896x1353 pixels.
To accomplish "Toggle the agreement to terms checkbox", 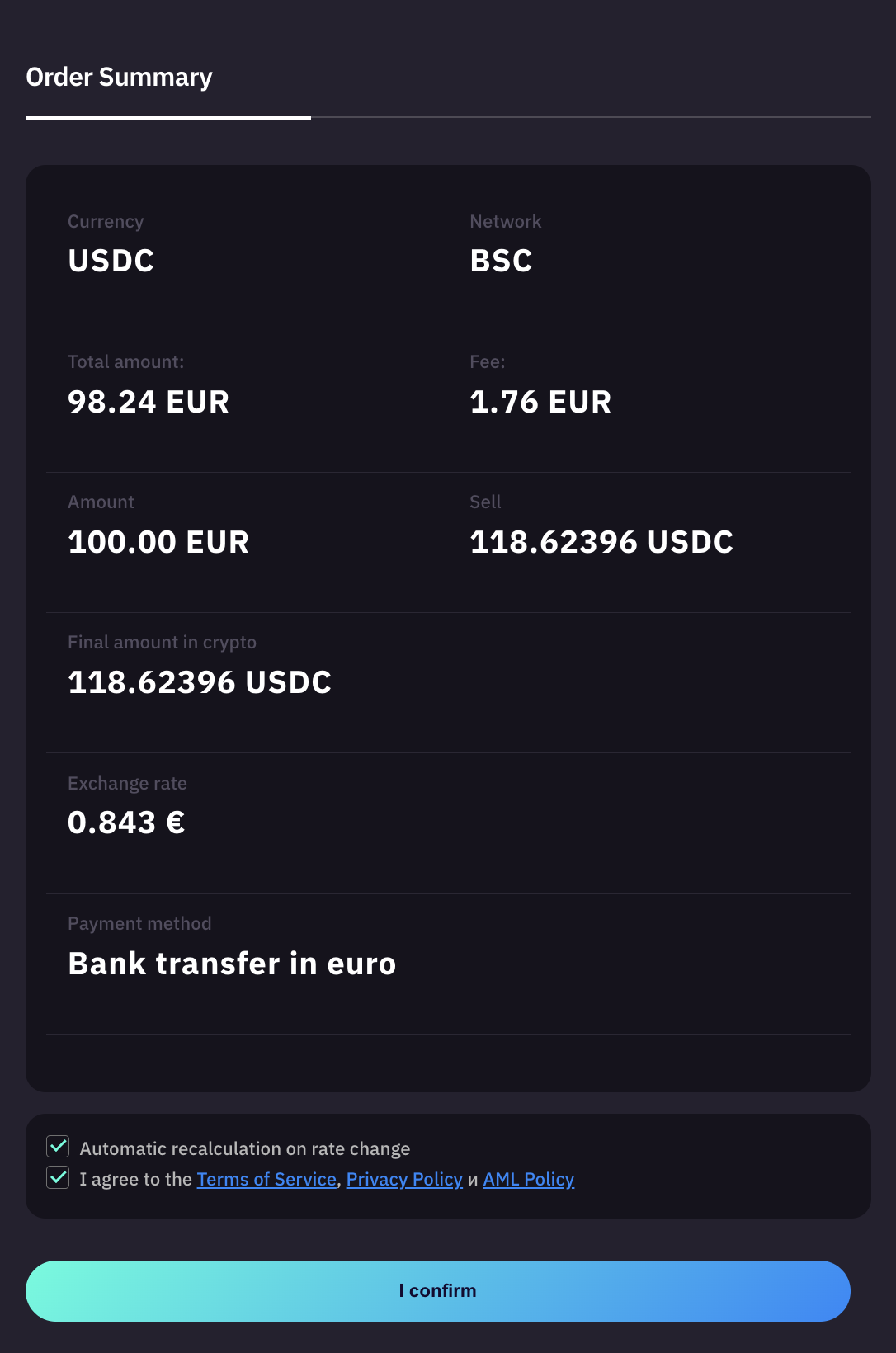I will 58,1178.
